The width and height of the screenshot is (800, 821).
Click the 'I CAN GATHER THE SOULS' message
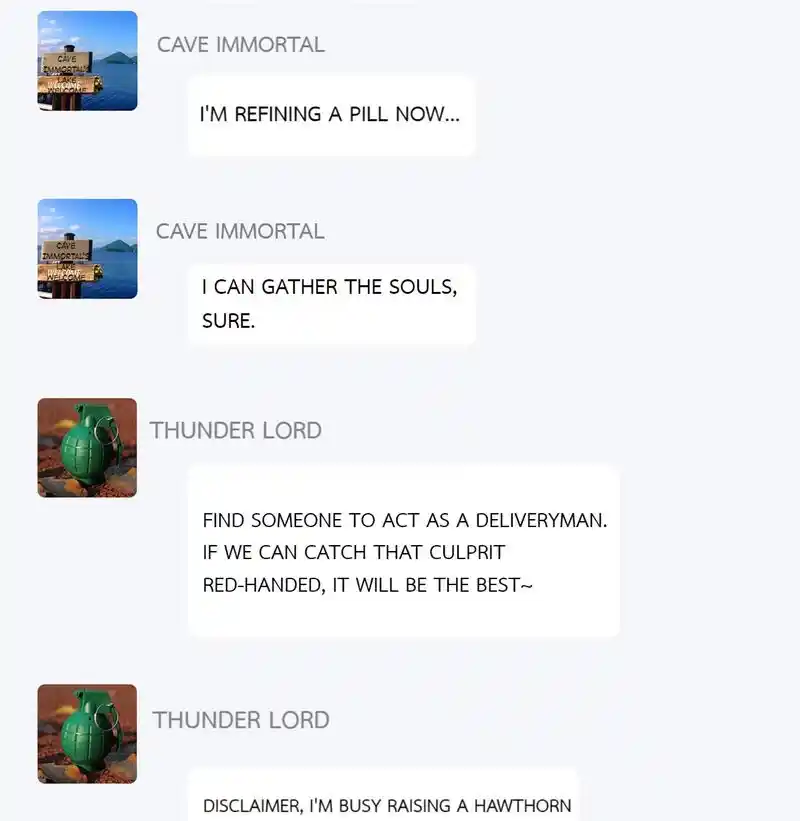pyautogui.click(x=330, y=305)
